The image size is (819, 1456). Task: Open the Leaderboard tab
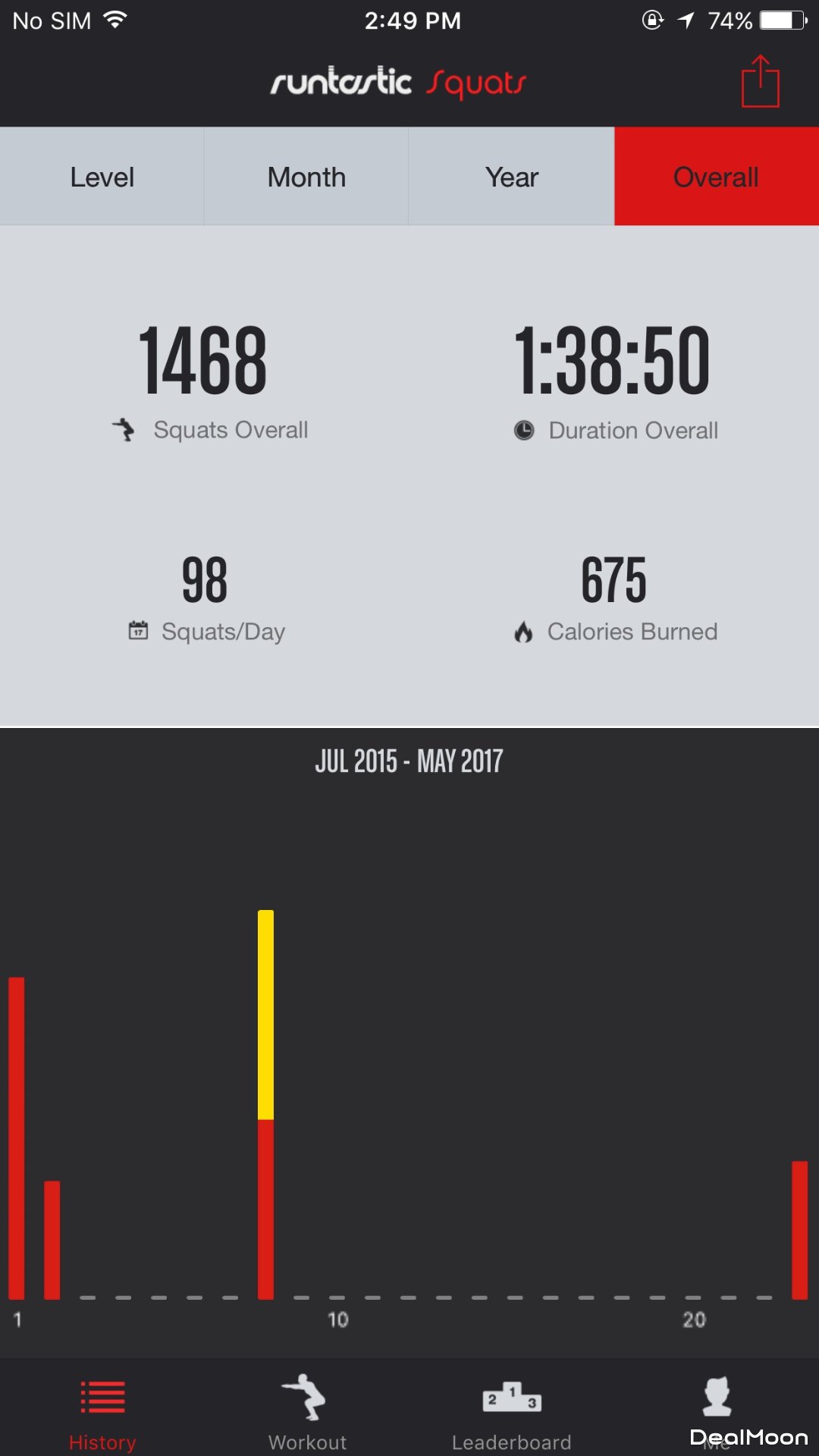[x=512, y=1410]
